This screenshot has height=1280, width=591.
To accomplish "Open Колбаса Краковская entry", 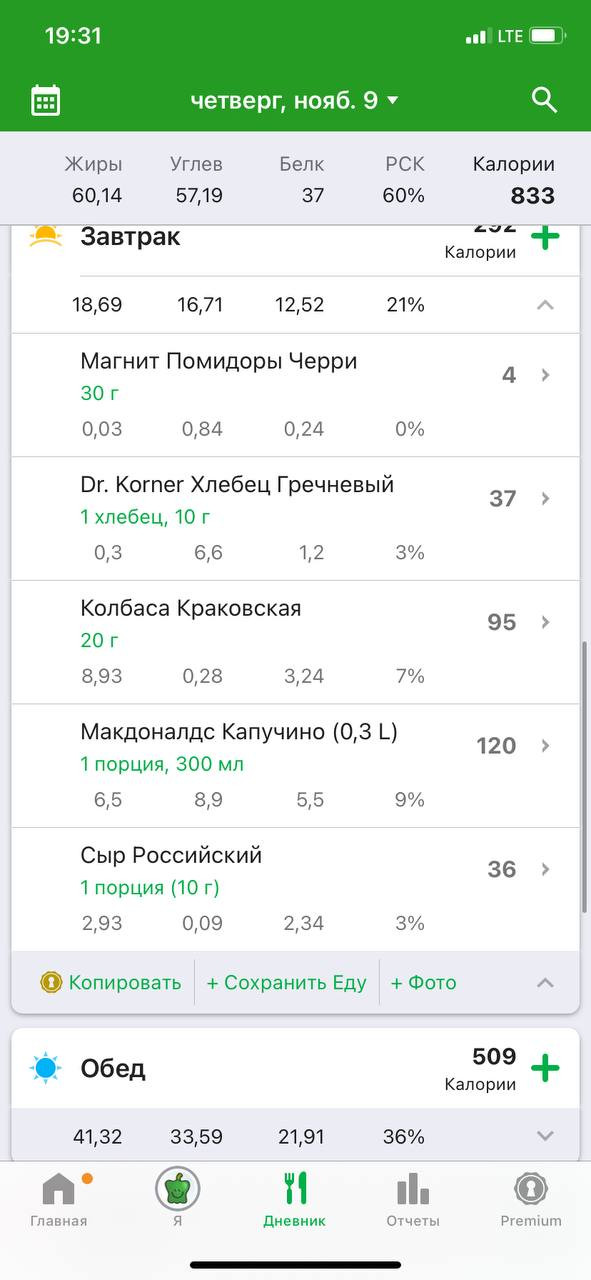I will [296, 642].
